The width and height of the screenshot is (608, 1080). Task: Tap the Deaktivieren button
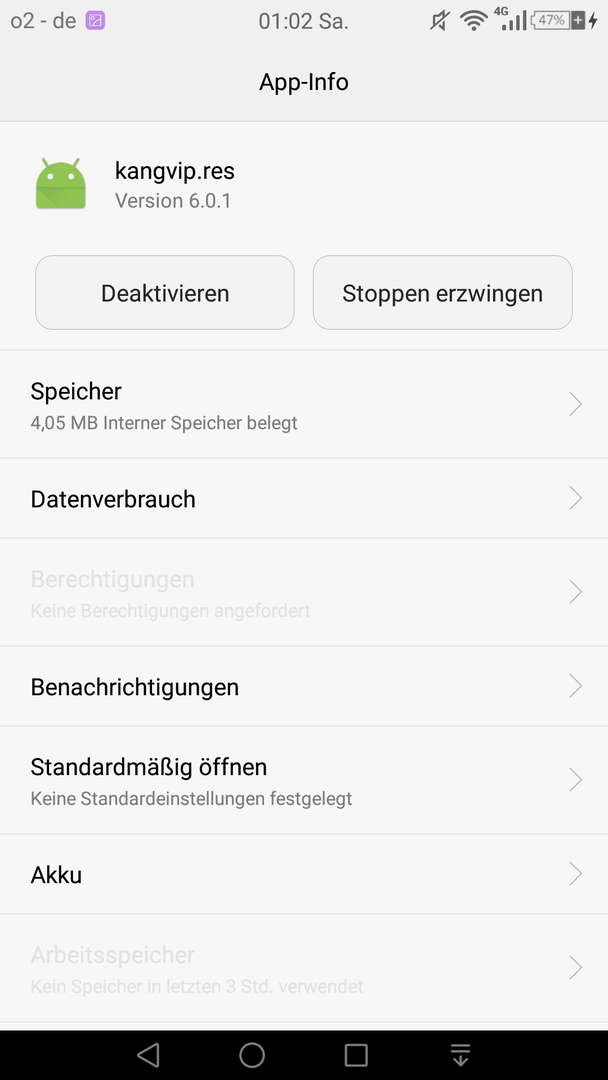point(165,293)
